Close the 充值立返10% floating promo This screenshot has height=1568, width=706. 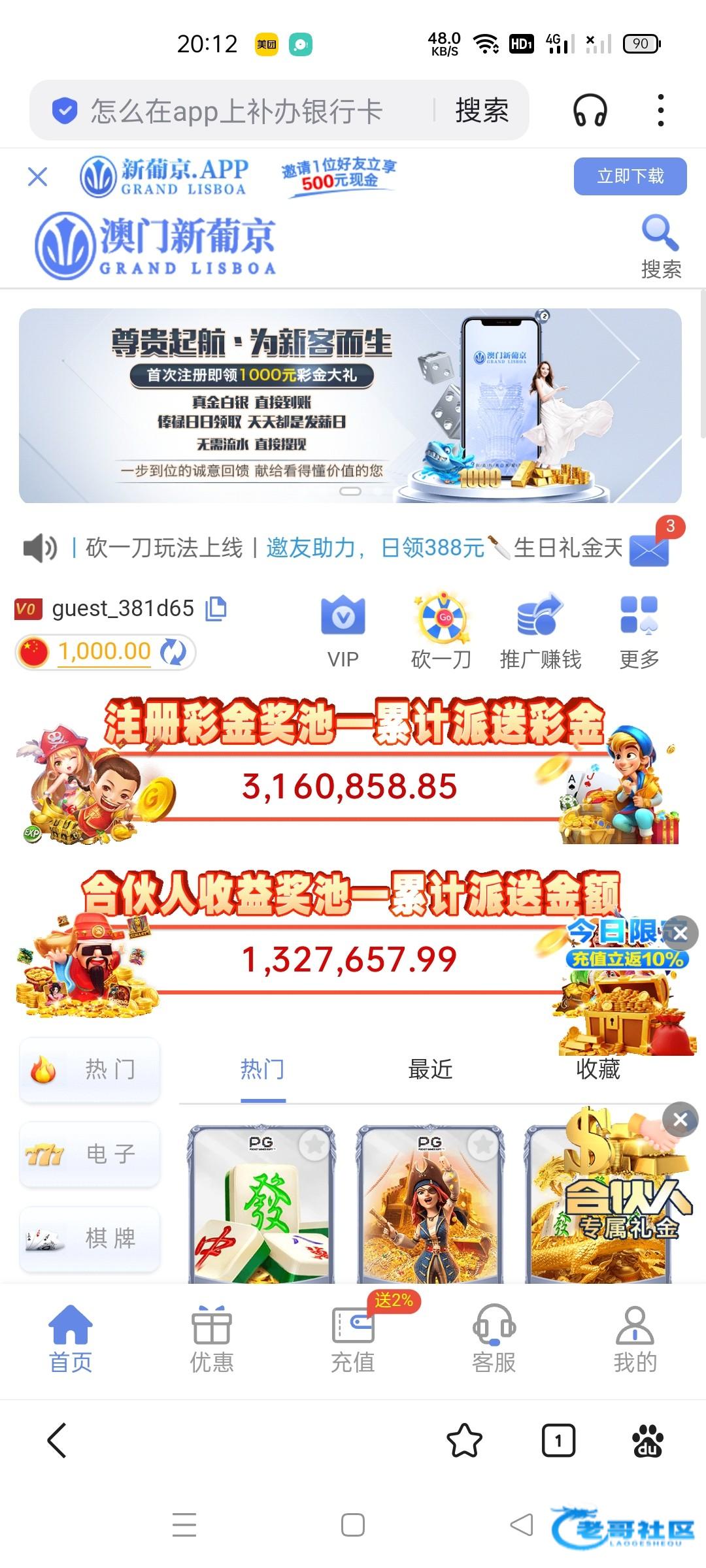[681, 933]
